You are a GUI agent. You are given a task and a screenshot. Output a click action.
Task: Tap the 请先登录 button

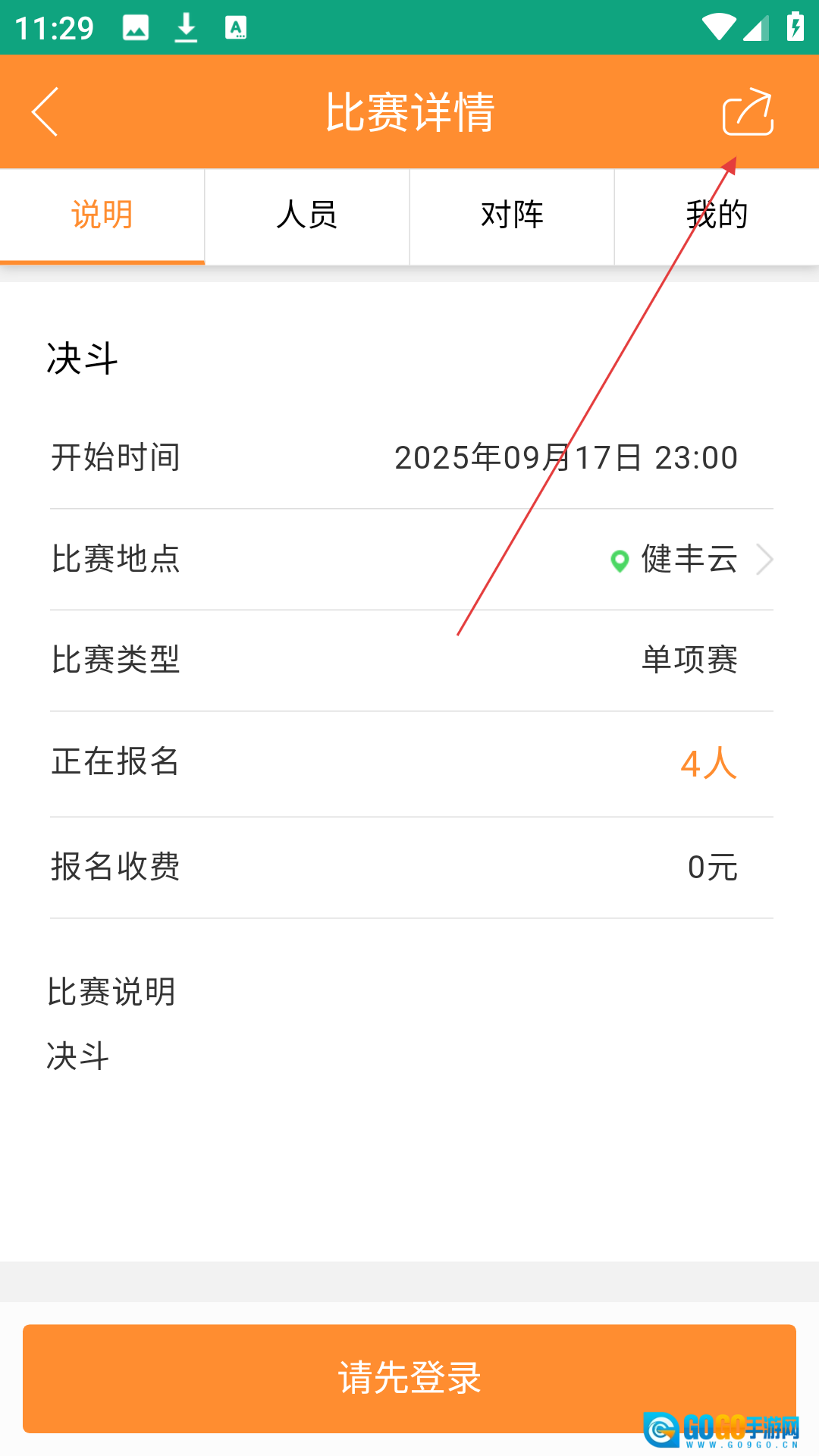(409, 1378)
